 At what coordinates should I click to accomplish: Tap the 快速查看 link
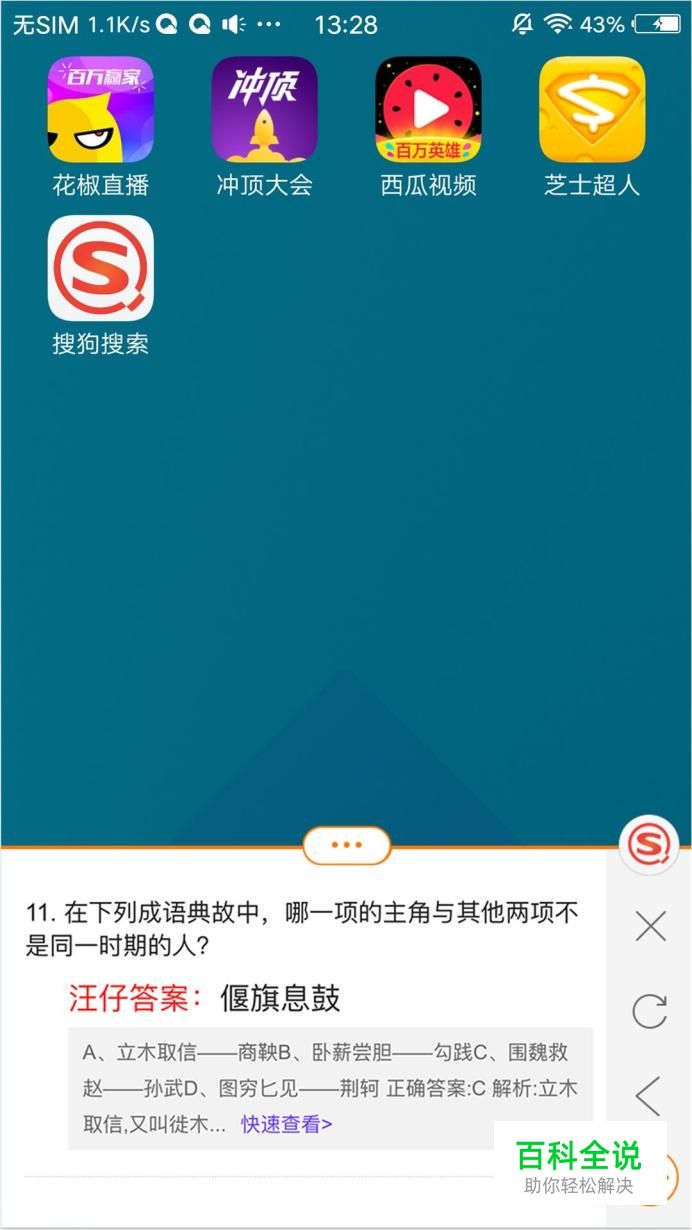click(286, 1124)
